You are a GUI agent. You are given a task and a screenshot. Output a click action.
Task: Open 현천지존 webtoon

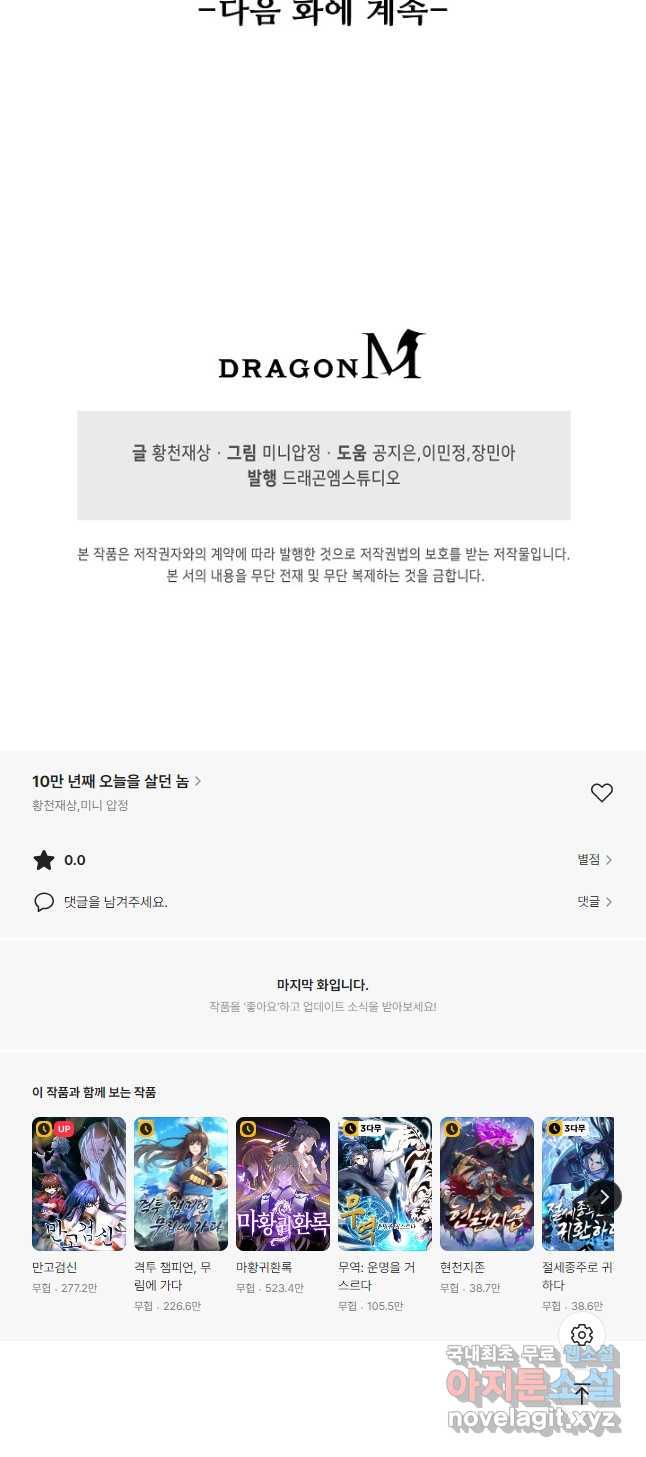click(x=487, y=1184)
